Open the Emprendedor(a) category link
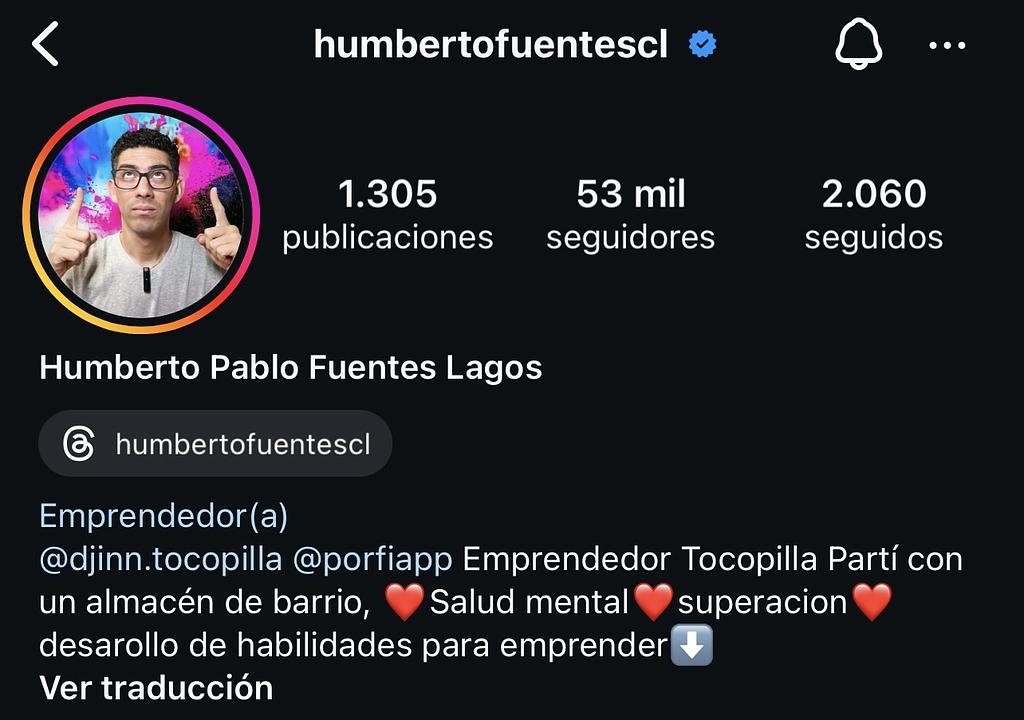Image resolution: width=1024 pixels, height=720 pixels. click(x=163, y=516)
